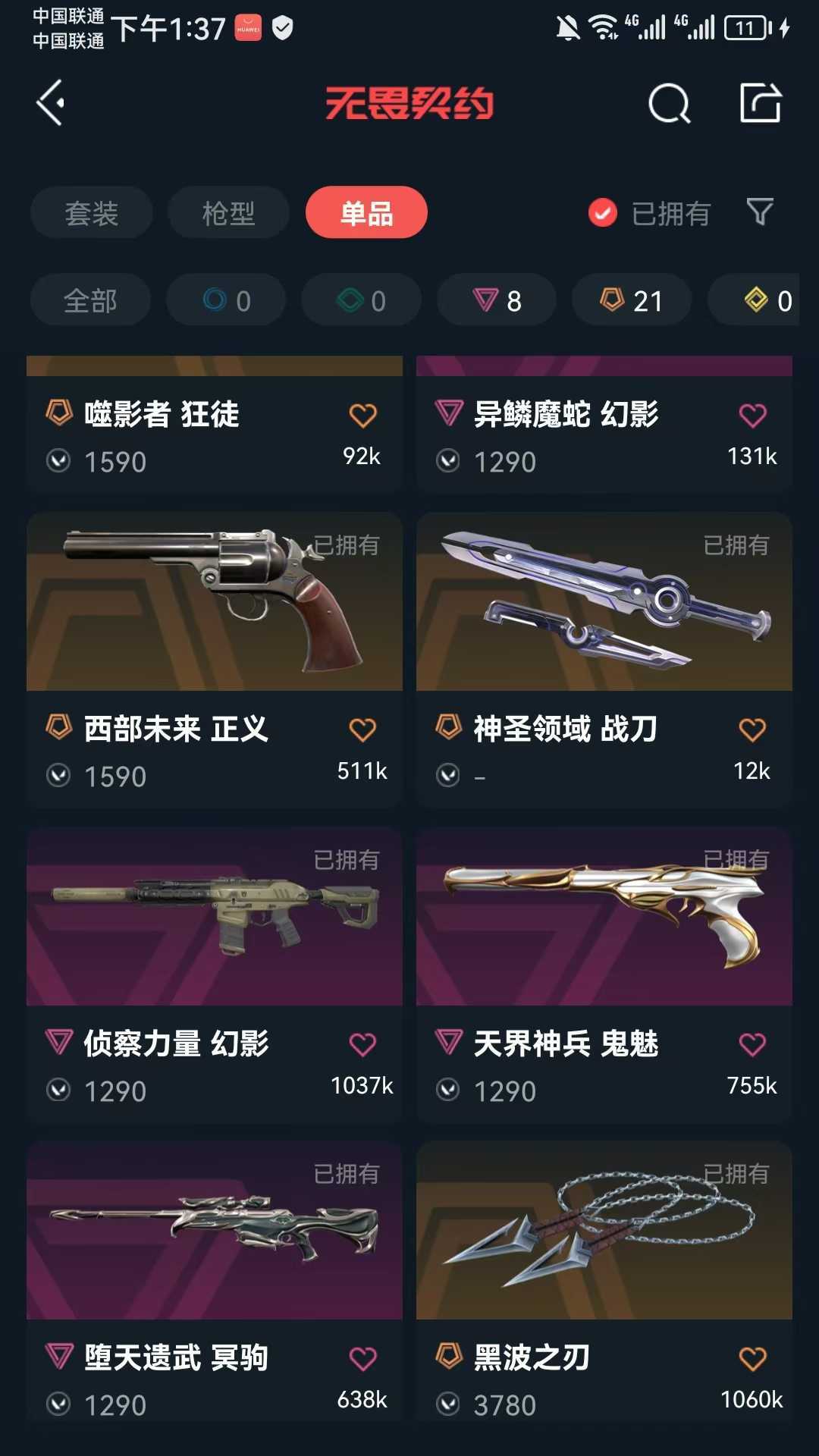Open the 神圣领域 战刀 knife card

point(604,661)
